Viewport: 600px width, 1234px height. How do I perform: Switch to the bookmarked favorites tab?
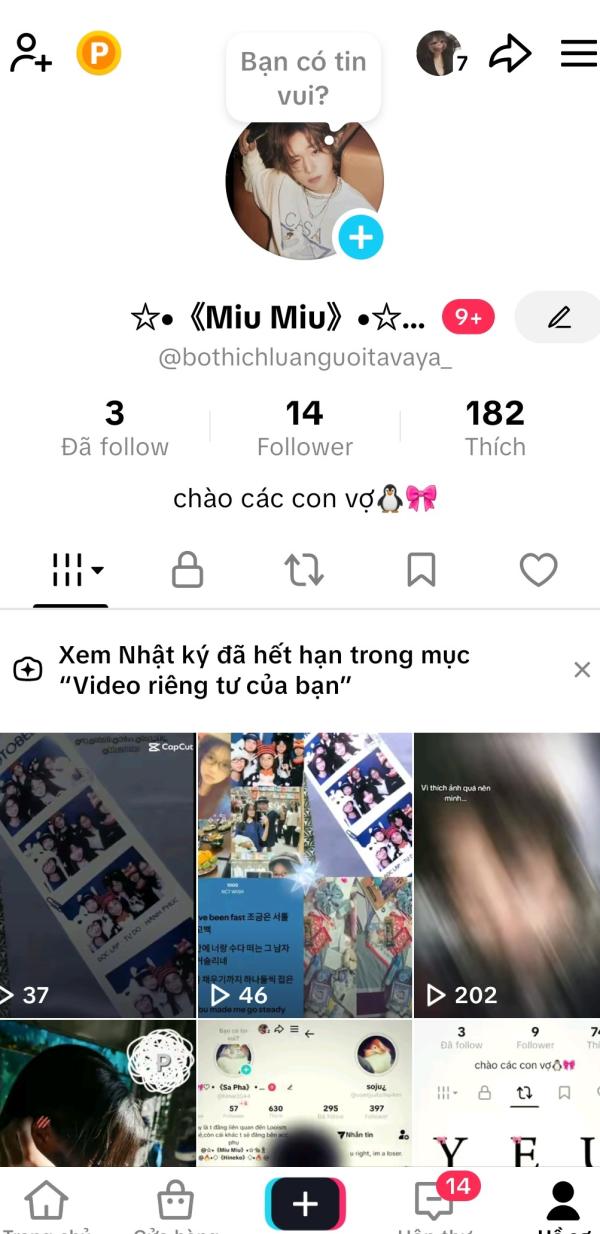[x=421, y=570]
